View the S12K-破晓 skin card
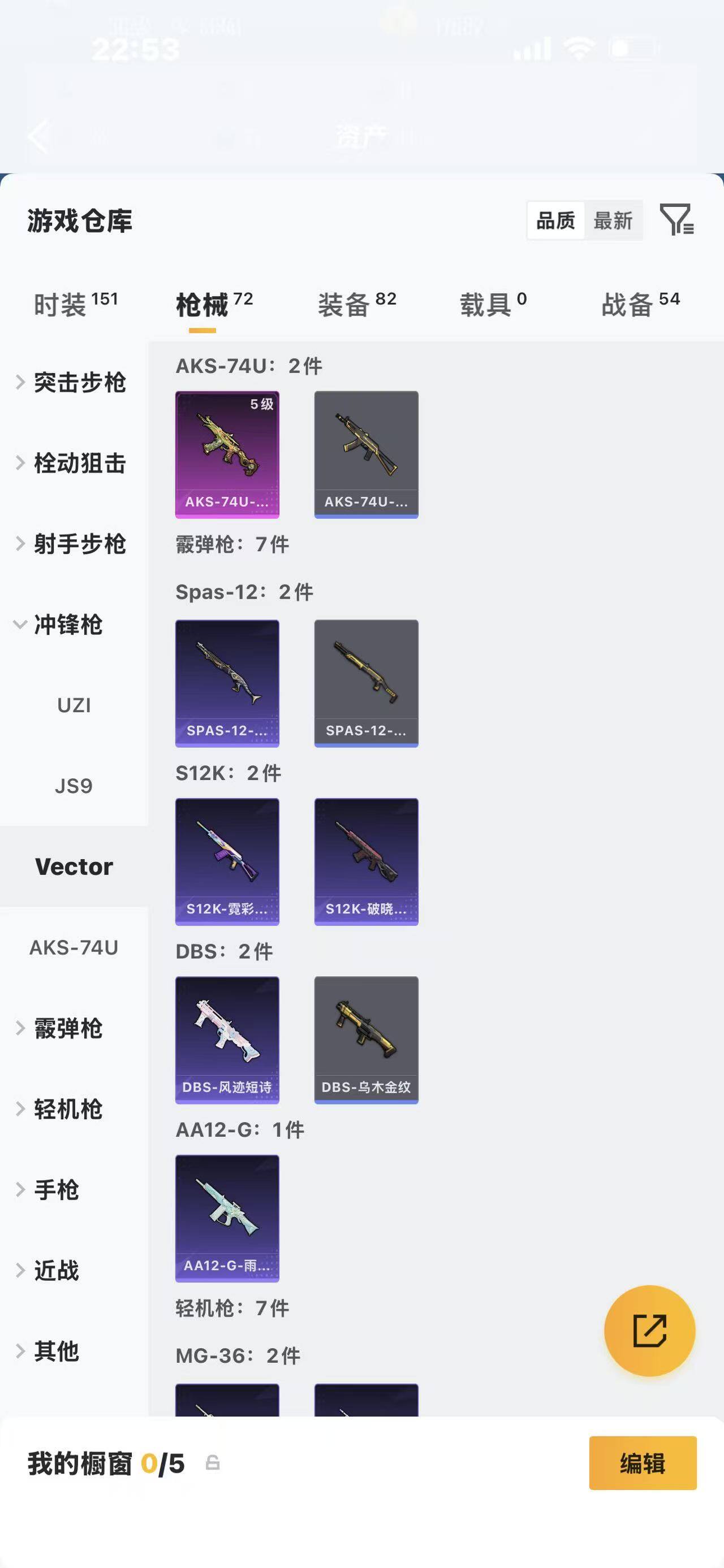This screenshot has width=724, height=1568. pyautogui.click(x=366, y=861)
